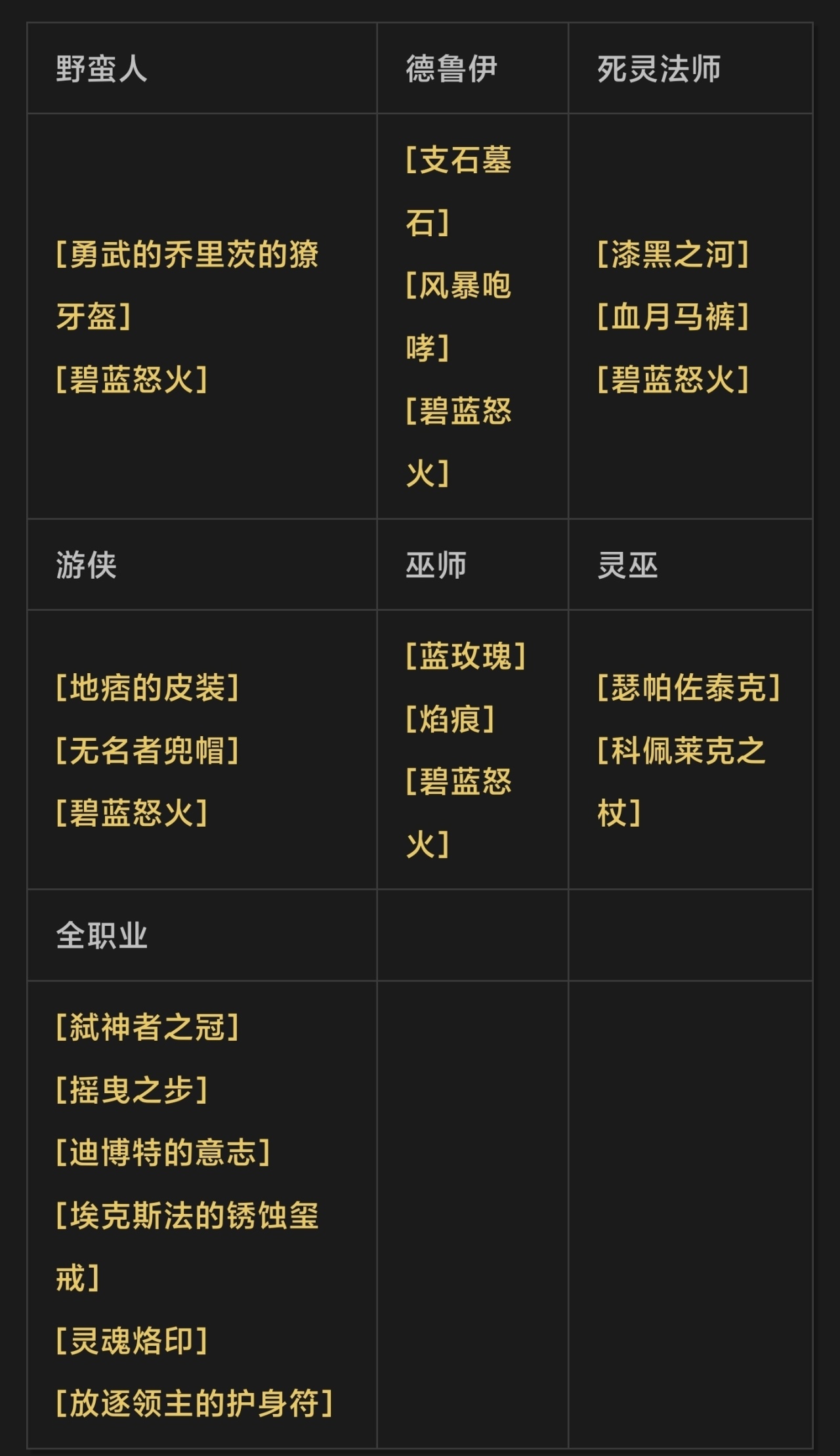840x1456 pixels.
Task: Open the [埃克斯法的锈蚀玺戒] link
Action: [x=187, y=1215]
